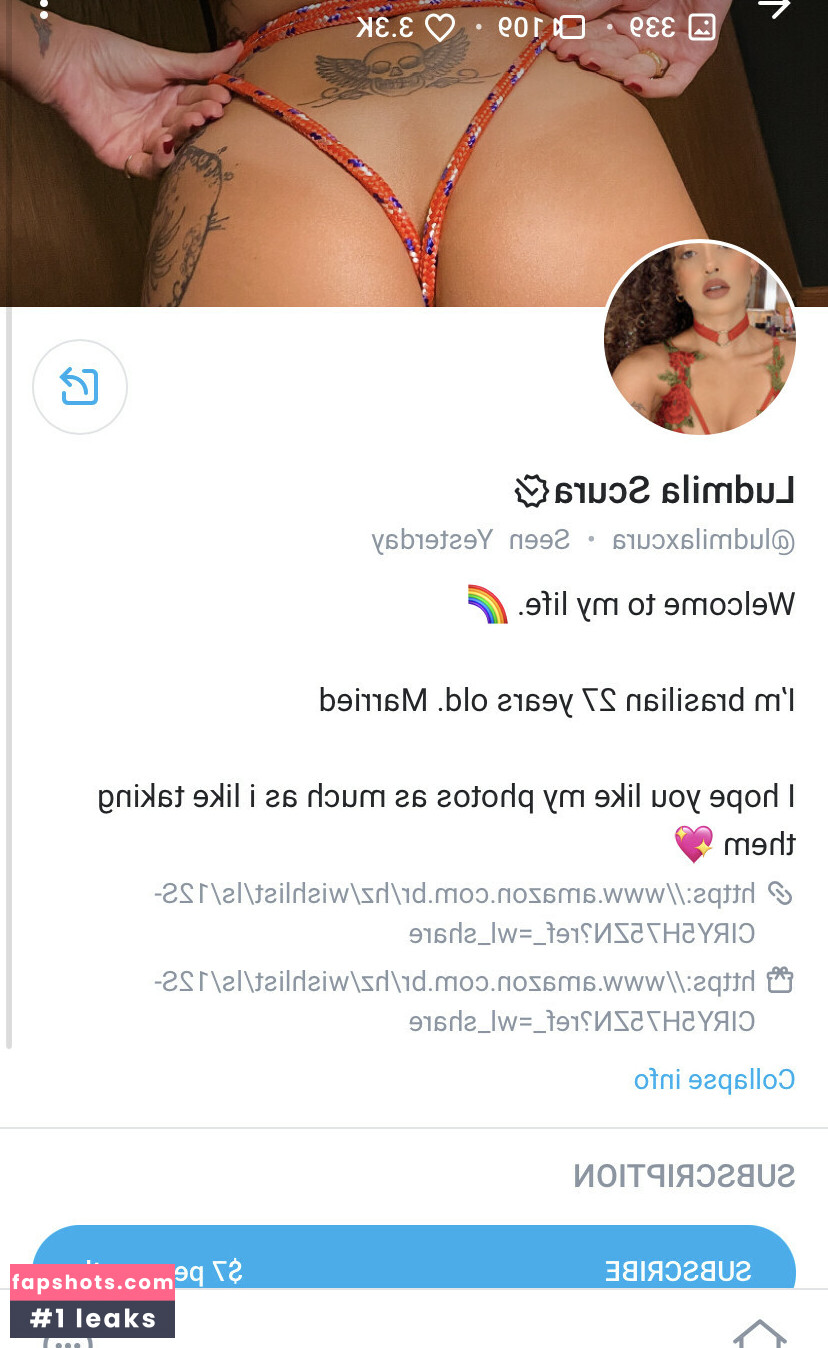Viewport: 828px width, 1348px height.
Task: Open Ludmila Scura's profile picture
Action: pos(700,339)
